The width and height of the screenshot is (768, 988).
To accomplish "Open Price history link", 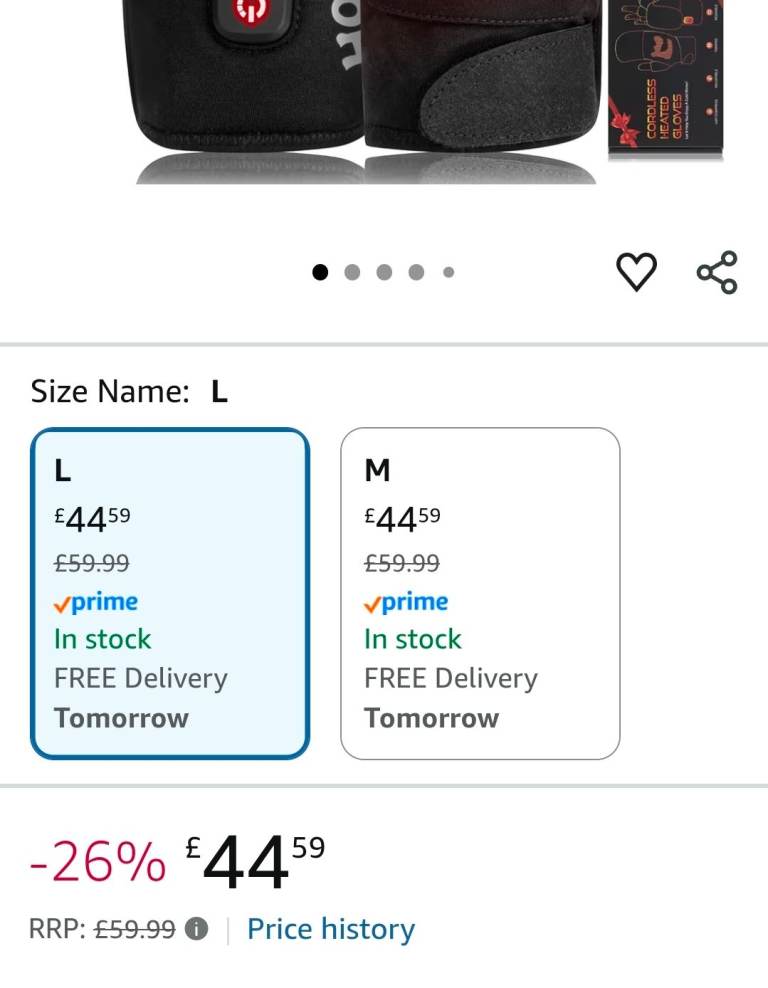I will click(x=330, y=929).
